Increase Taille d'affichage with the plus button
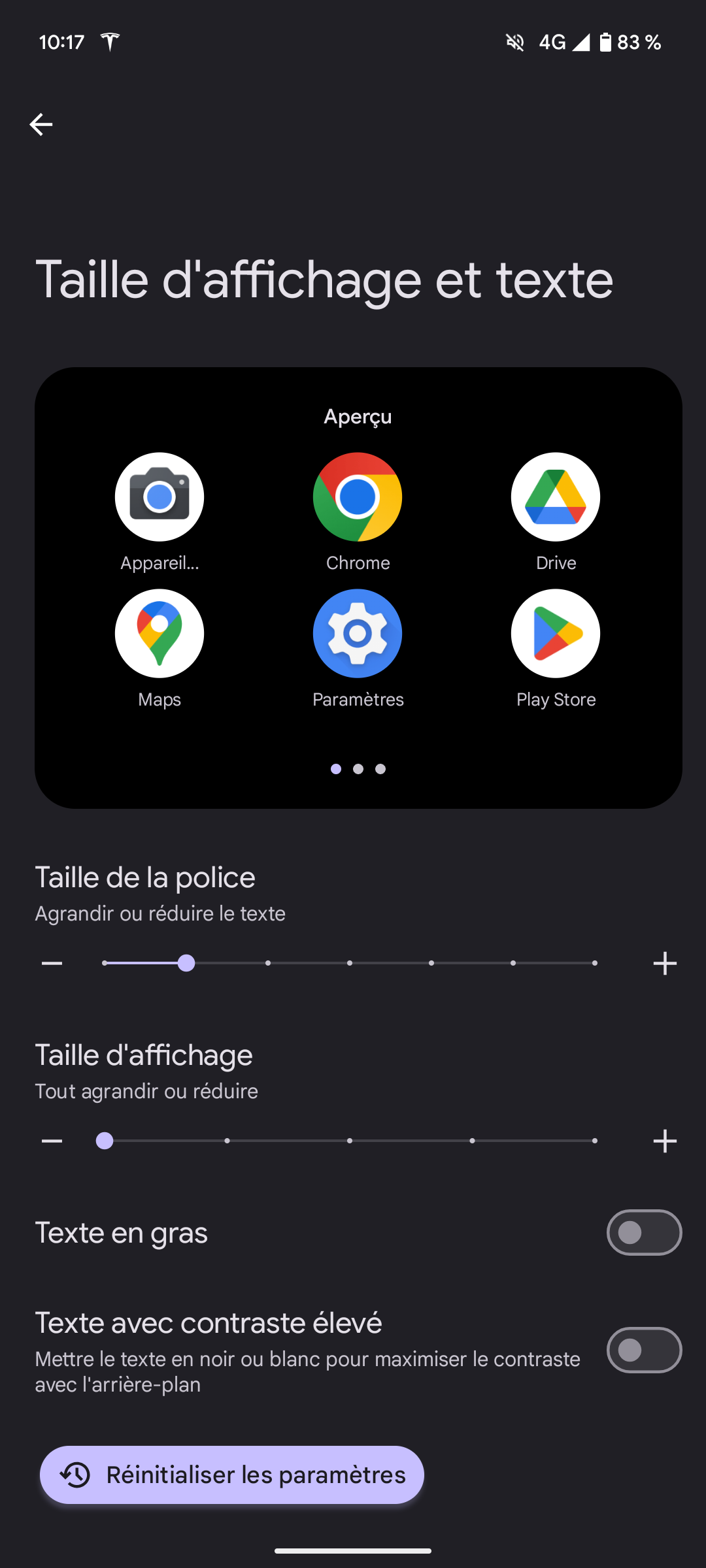This screenshot has width=706, height=1568. coord(665,1141)
